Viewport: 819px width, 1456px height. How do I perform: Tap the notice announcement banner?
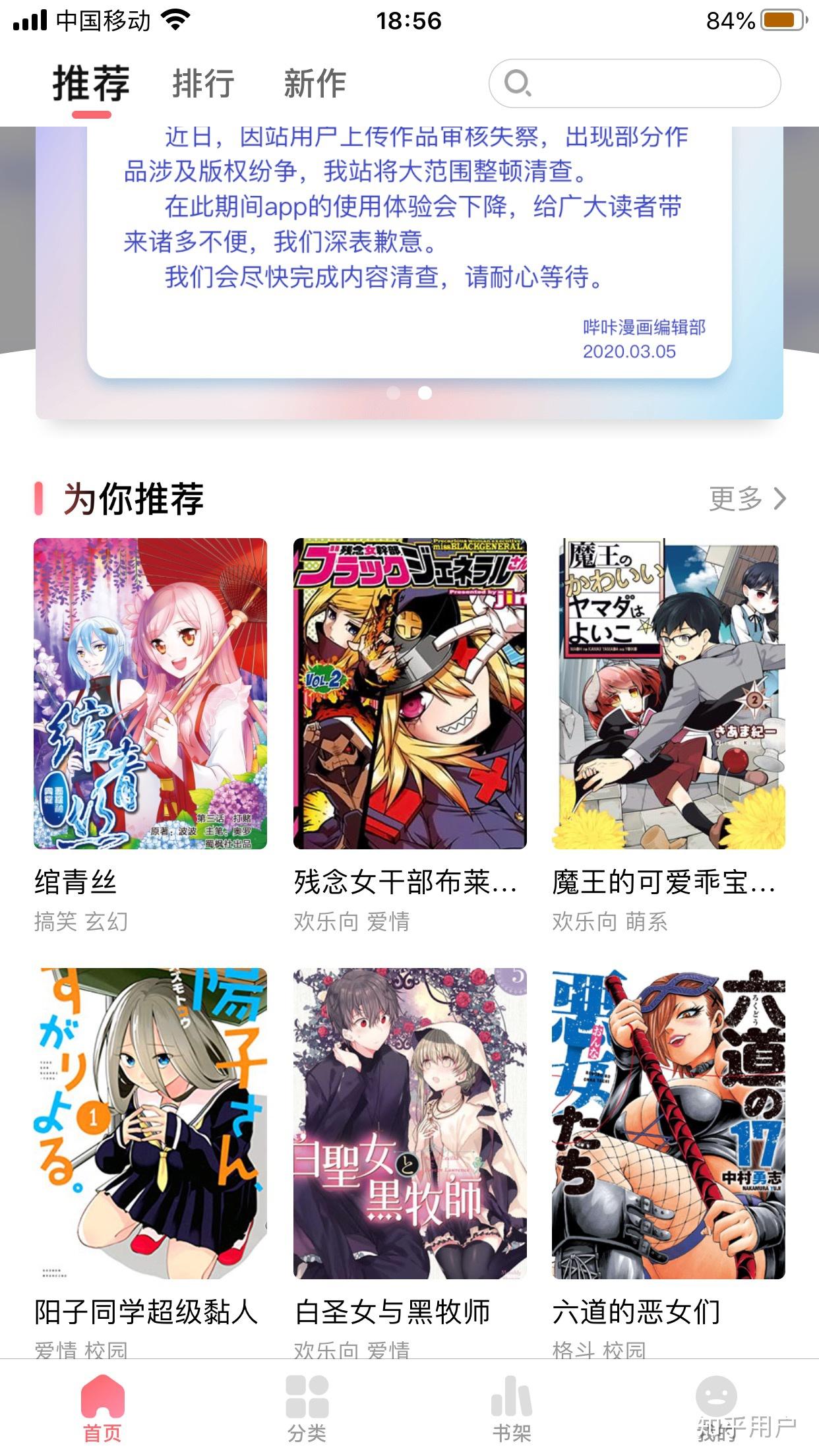(x=409, y=244)
